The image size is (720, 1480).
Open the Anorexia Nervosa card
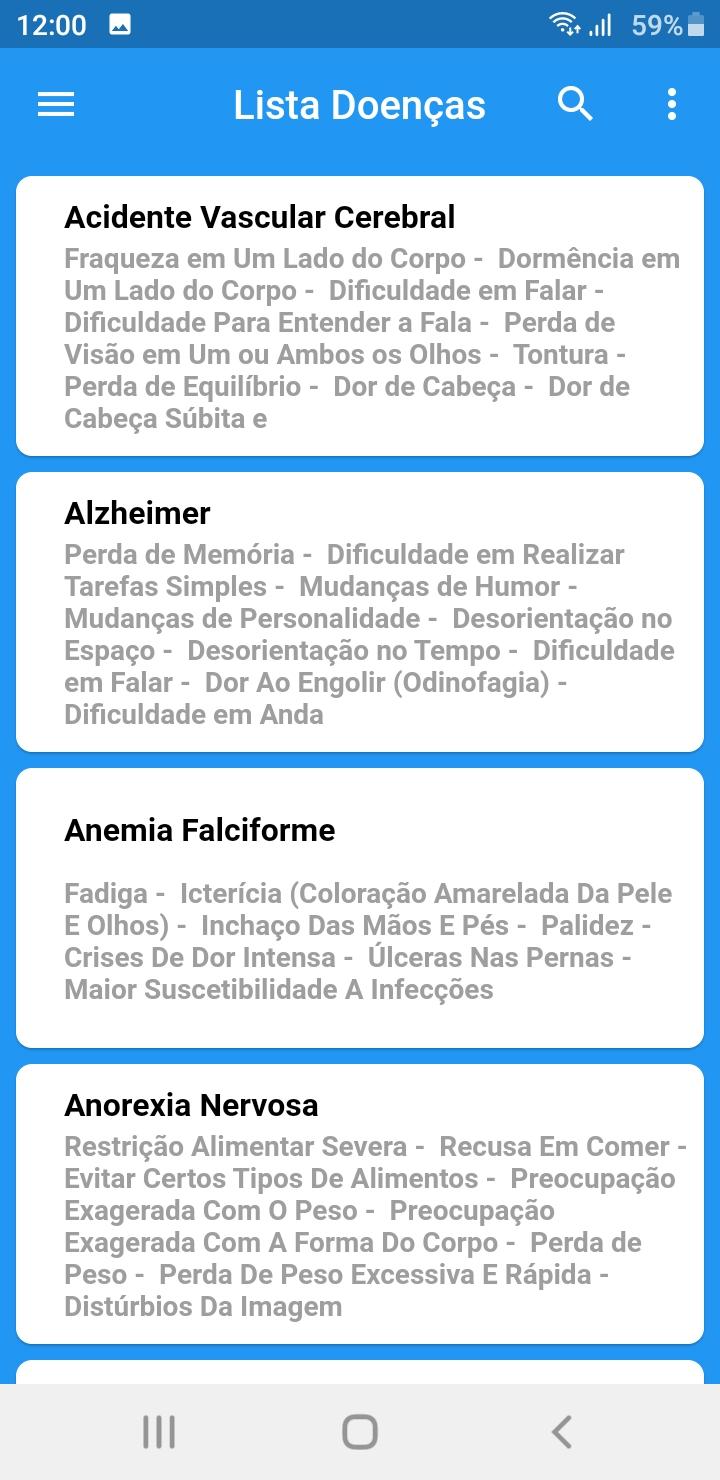click(360, 1204)
